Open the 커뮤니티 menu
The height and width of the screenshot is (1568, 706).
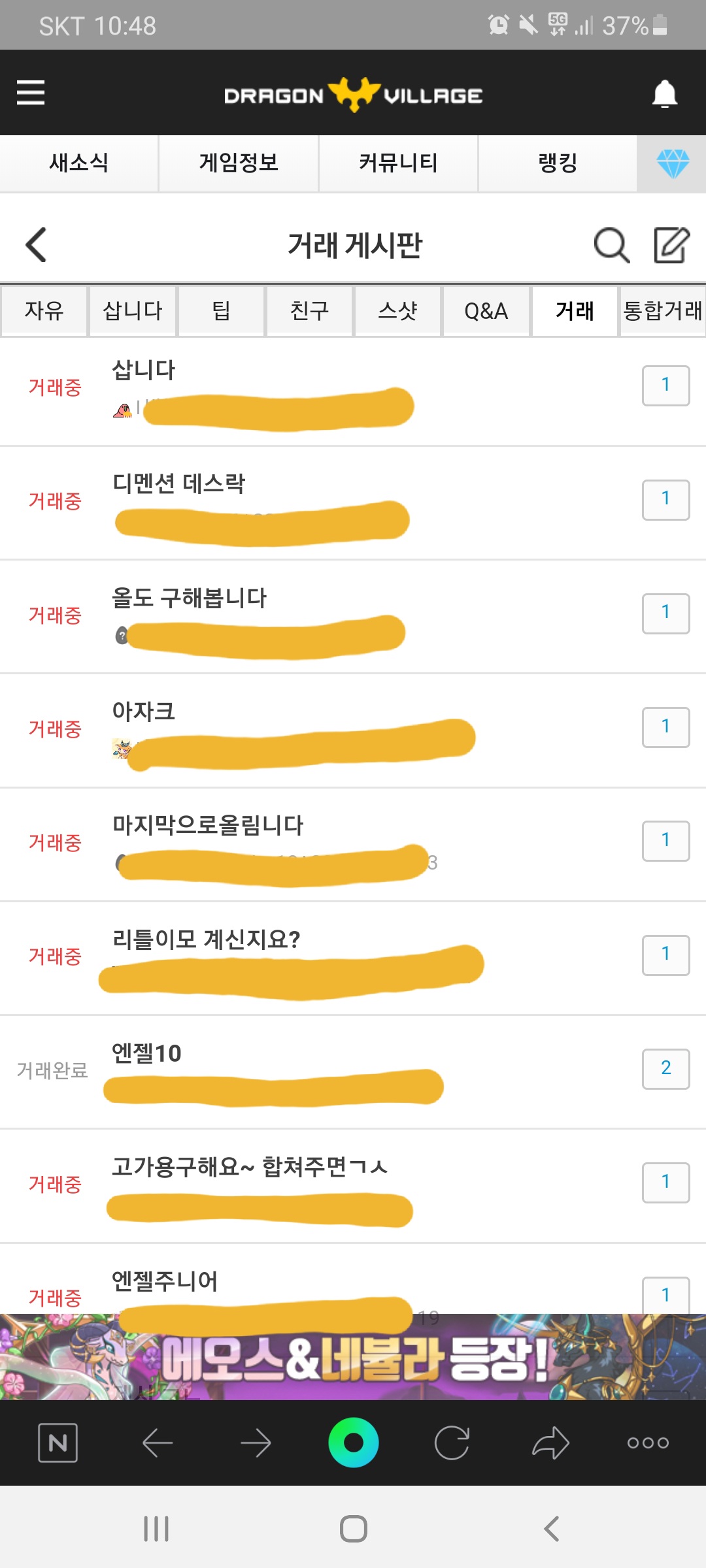click(398, 163)
